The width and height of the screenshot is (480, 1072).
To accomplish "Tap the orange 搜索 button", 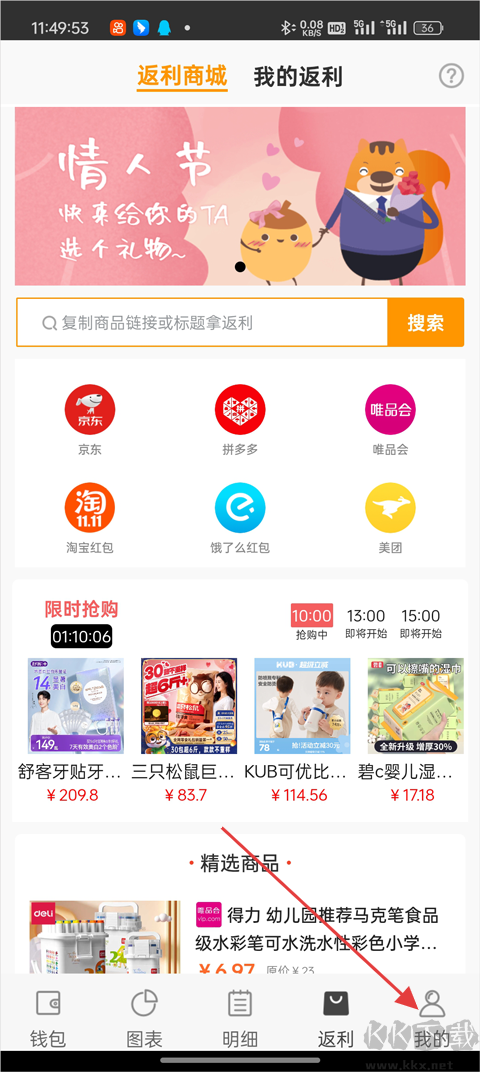I will [x=425, y=323].
